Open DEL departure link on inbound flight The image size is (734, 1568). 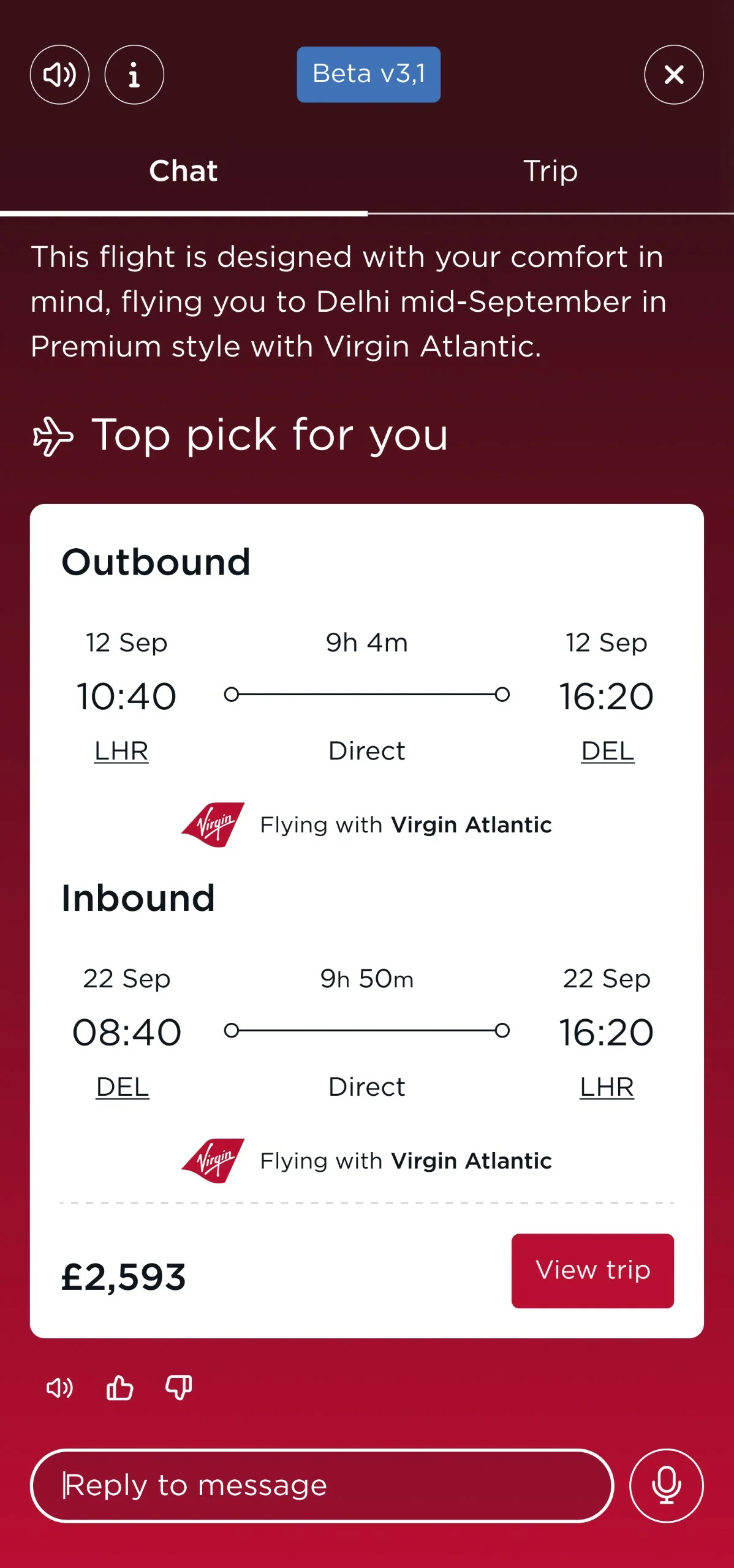point(121,1087)
